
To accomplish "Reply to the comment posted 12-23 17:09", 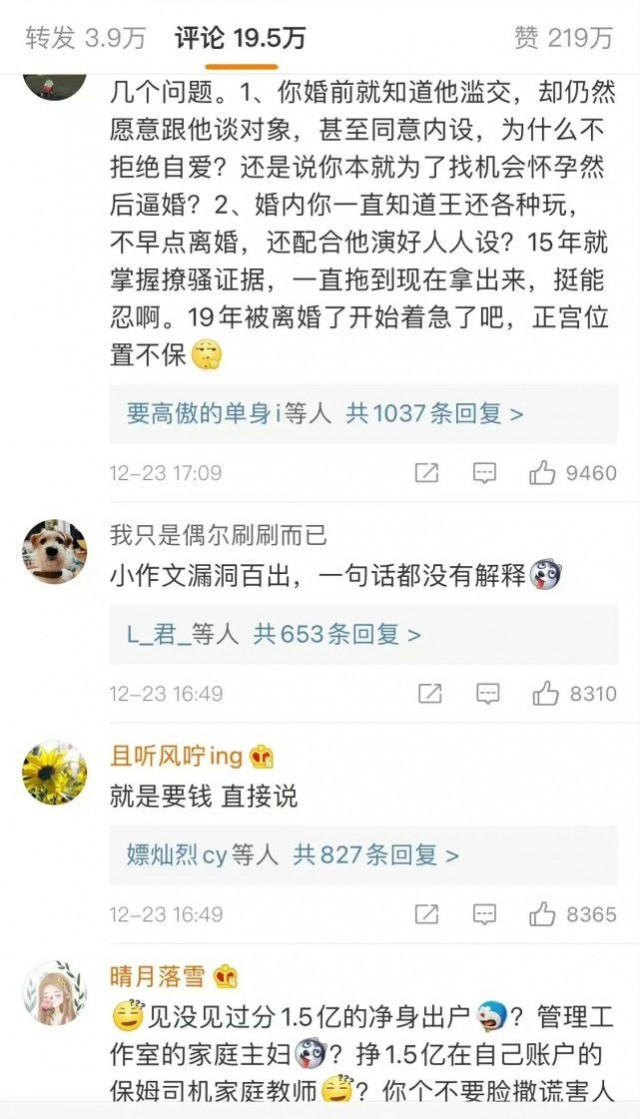I will 485,473.
